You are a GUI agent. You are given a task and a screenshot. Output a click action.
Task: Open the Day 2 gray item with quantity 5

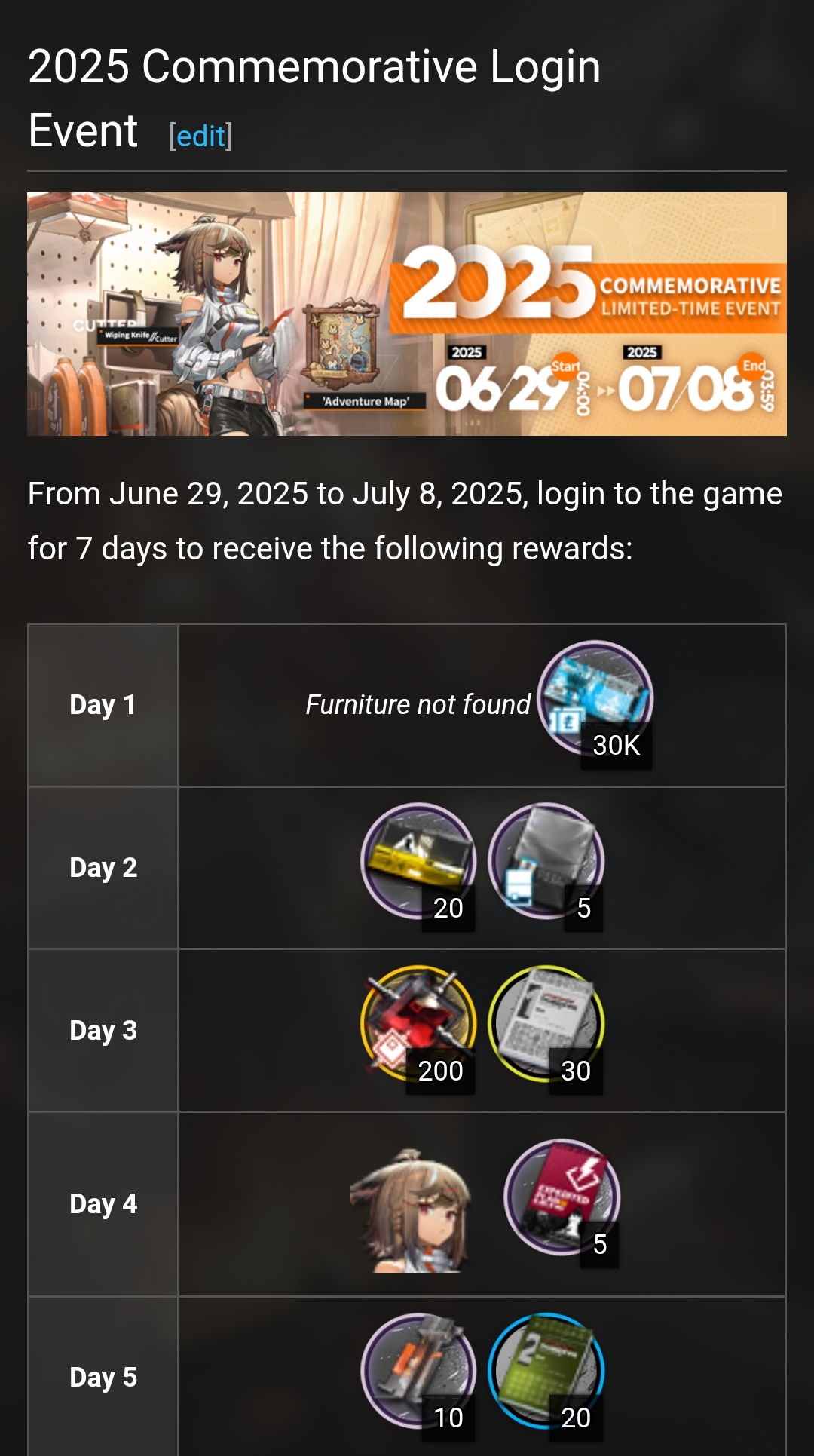click(546, 861)
